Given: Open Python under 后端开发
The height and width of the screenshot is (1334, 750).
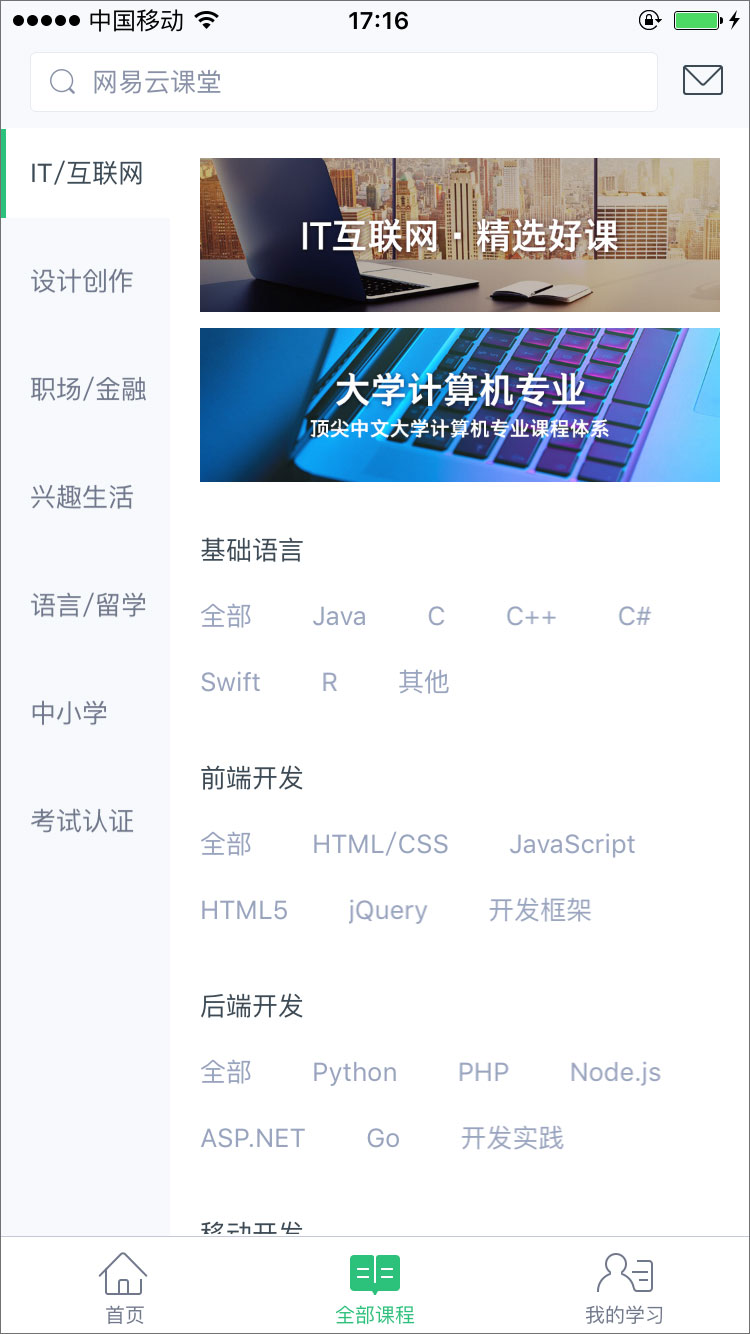Looking at the screenshot, I should point(354,1072).
